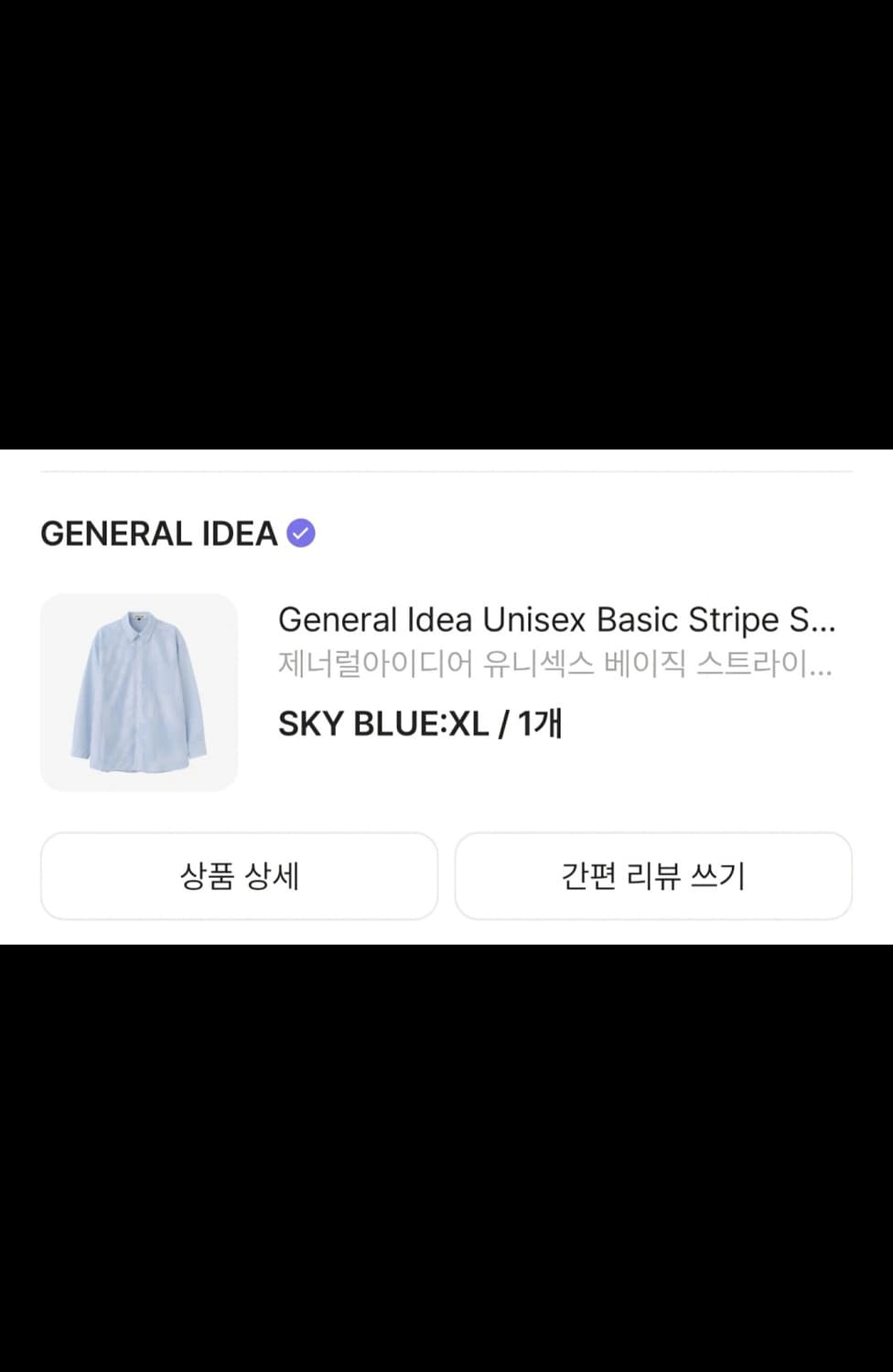This screenshot has height=1372, width=893.
Task: Open the 상품 상세 product details button
Action: pos(239,875)
